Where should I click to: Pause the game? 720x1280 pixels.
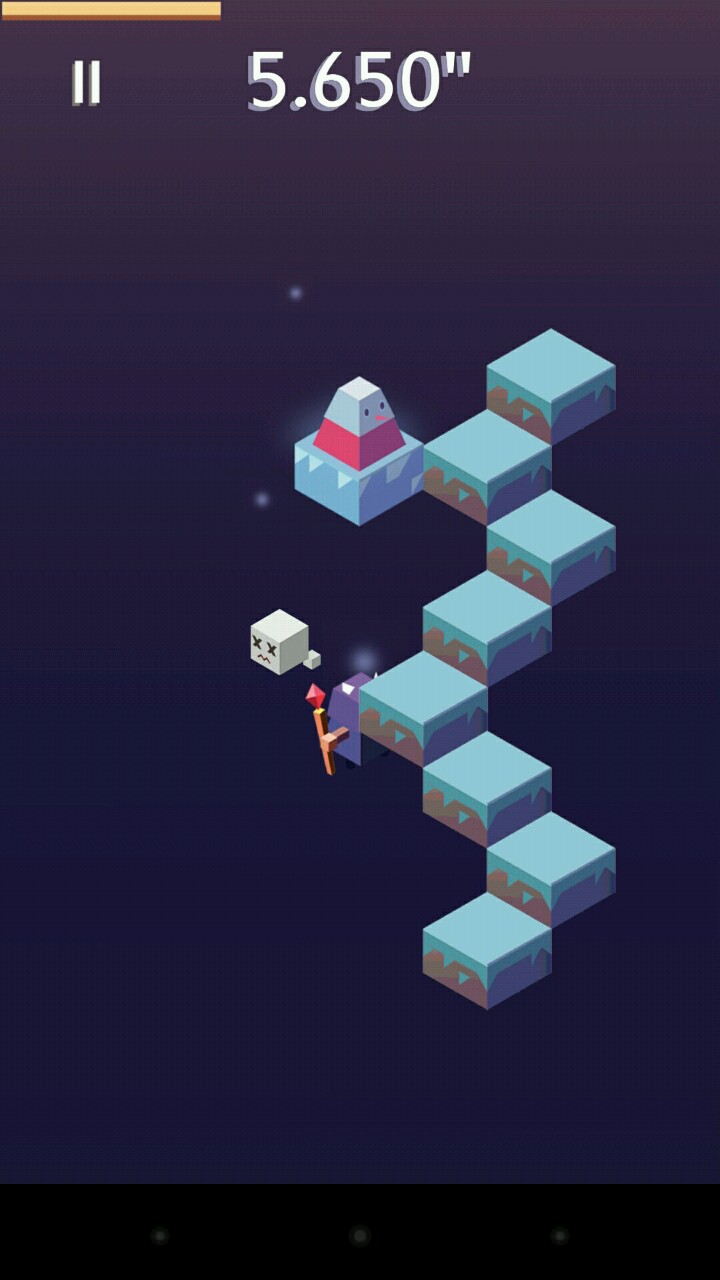(x=86, y=83)
